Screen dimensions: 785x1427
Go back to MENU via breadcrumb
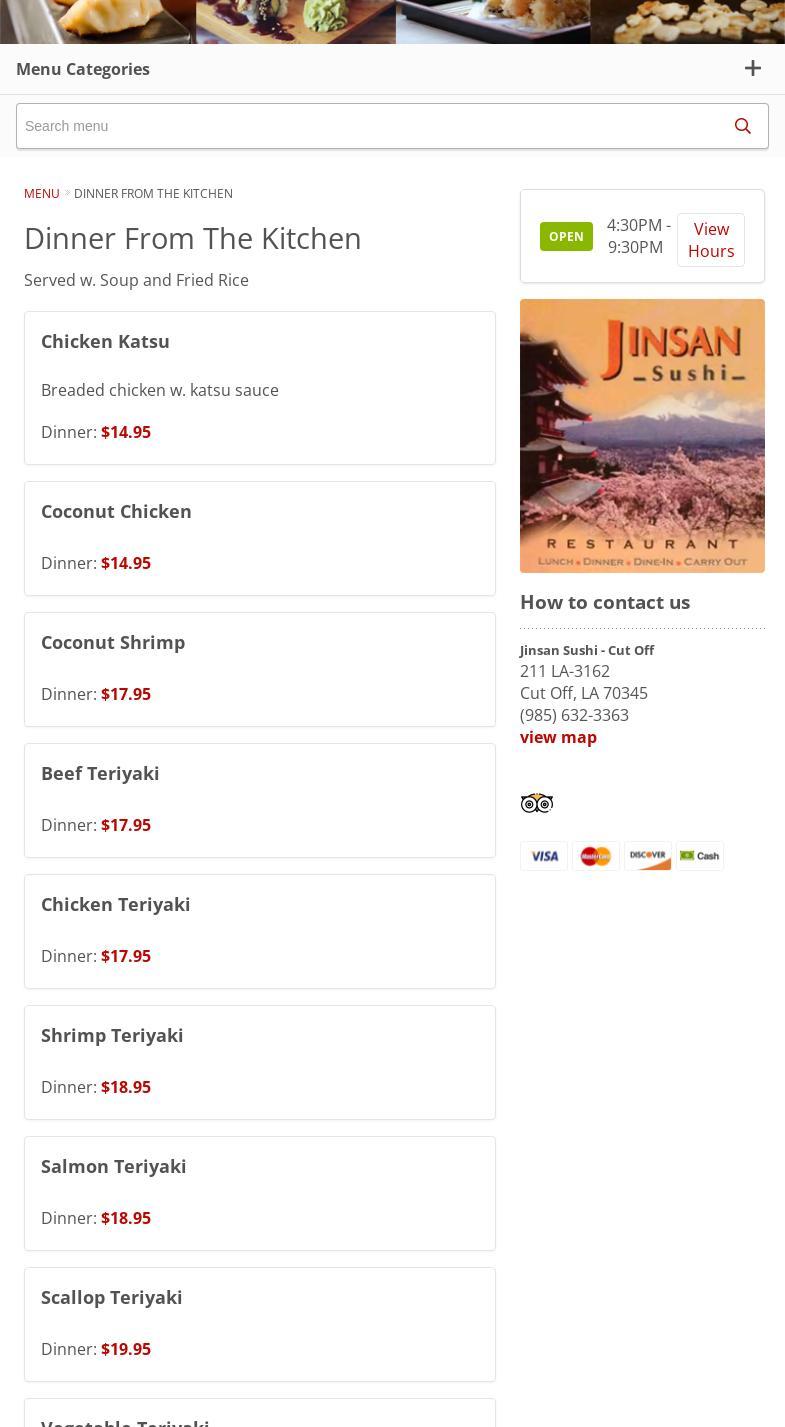42,194
